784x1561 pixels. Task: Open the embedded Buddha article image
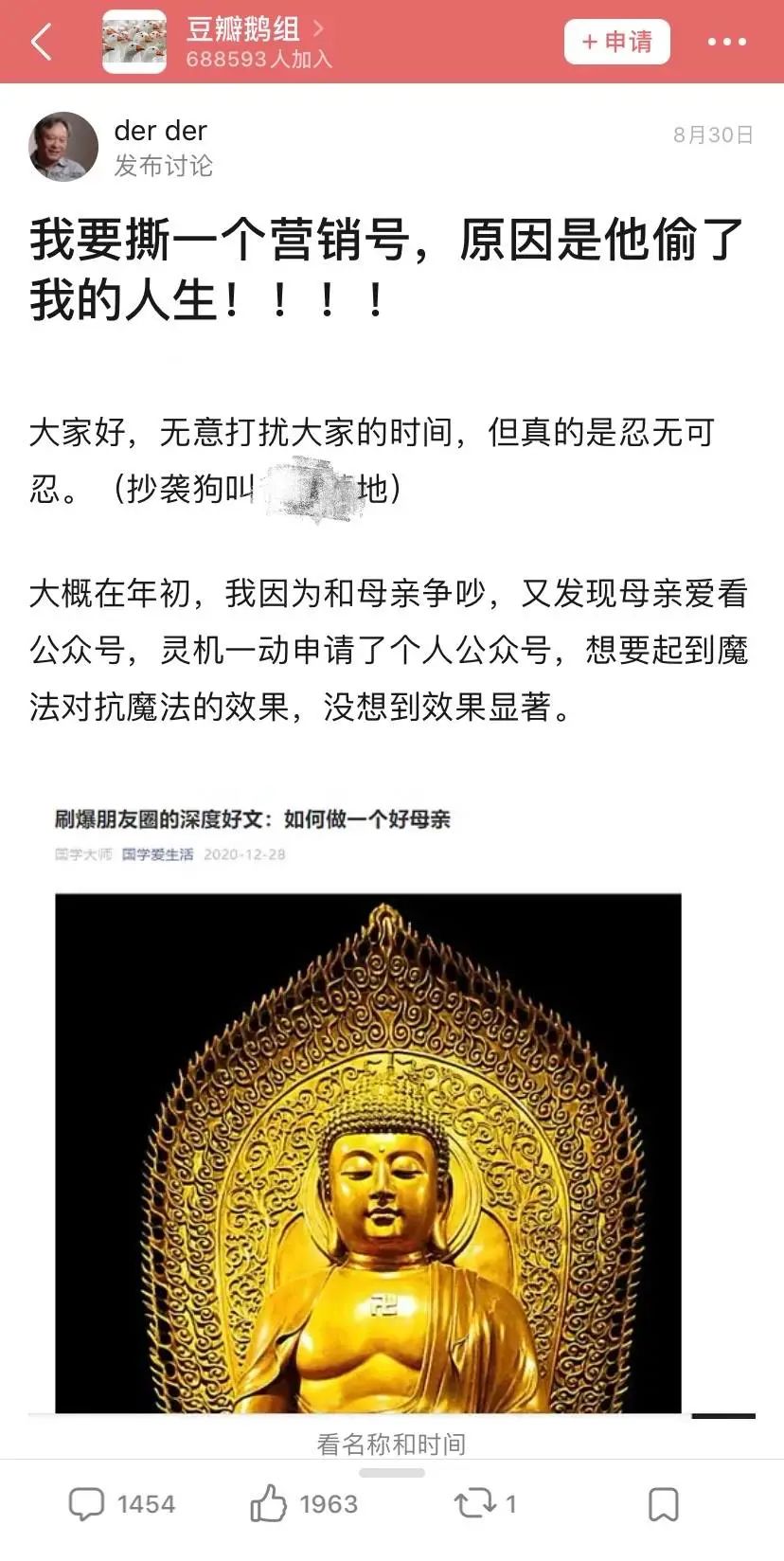pos(367,1151)
